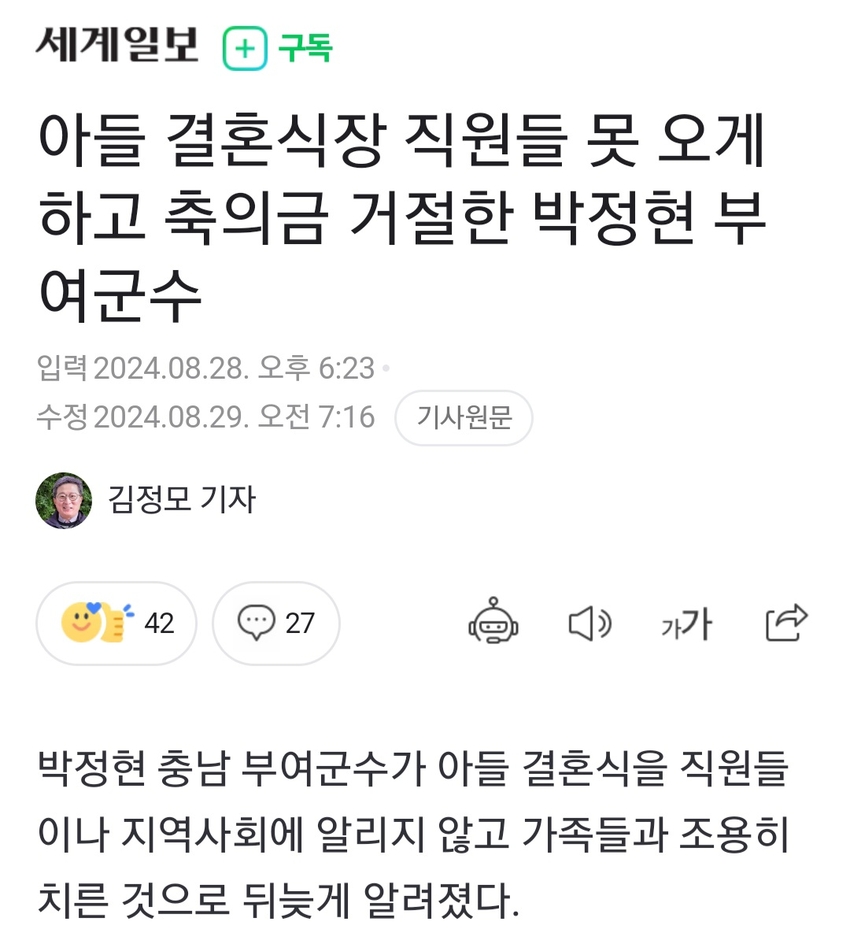Viewport: 850px width, 944px height.
Task: Listen to the article with the speaker icon
Action: 590,624
